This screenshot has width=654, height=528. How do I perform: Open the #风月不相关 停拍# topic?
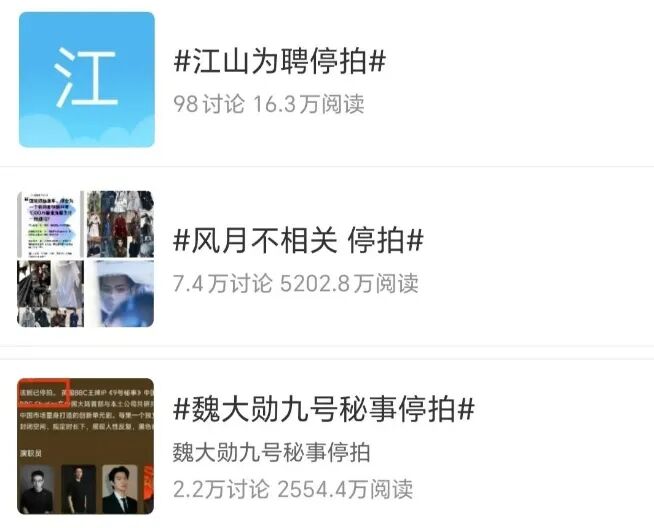[x=298, y=241]
